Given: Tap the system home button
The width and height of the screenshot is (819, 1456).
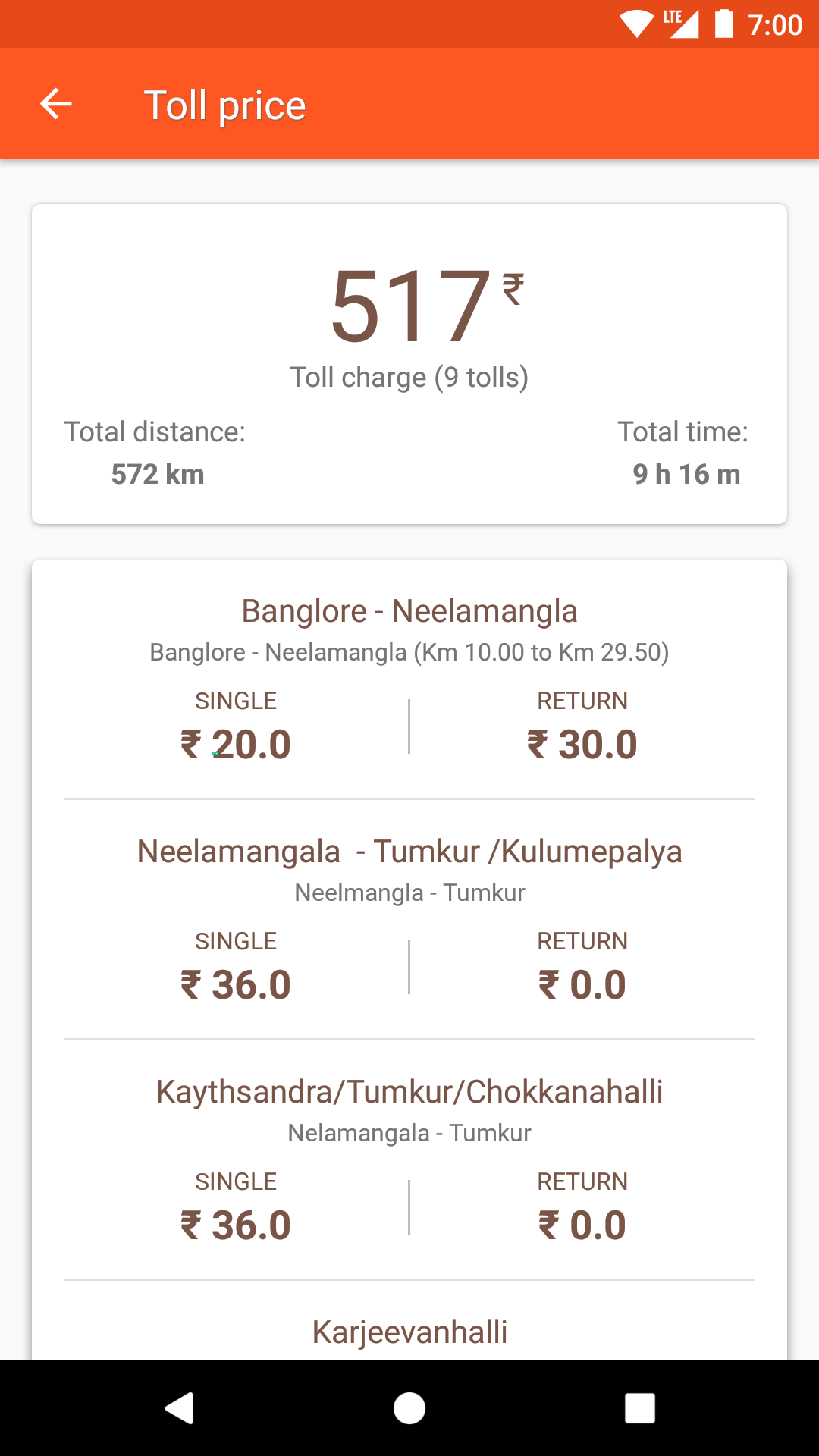Looking at the screenshot, I should click(409, 1408).
